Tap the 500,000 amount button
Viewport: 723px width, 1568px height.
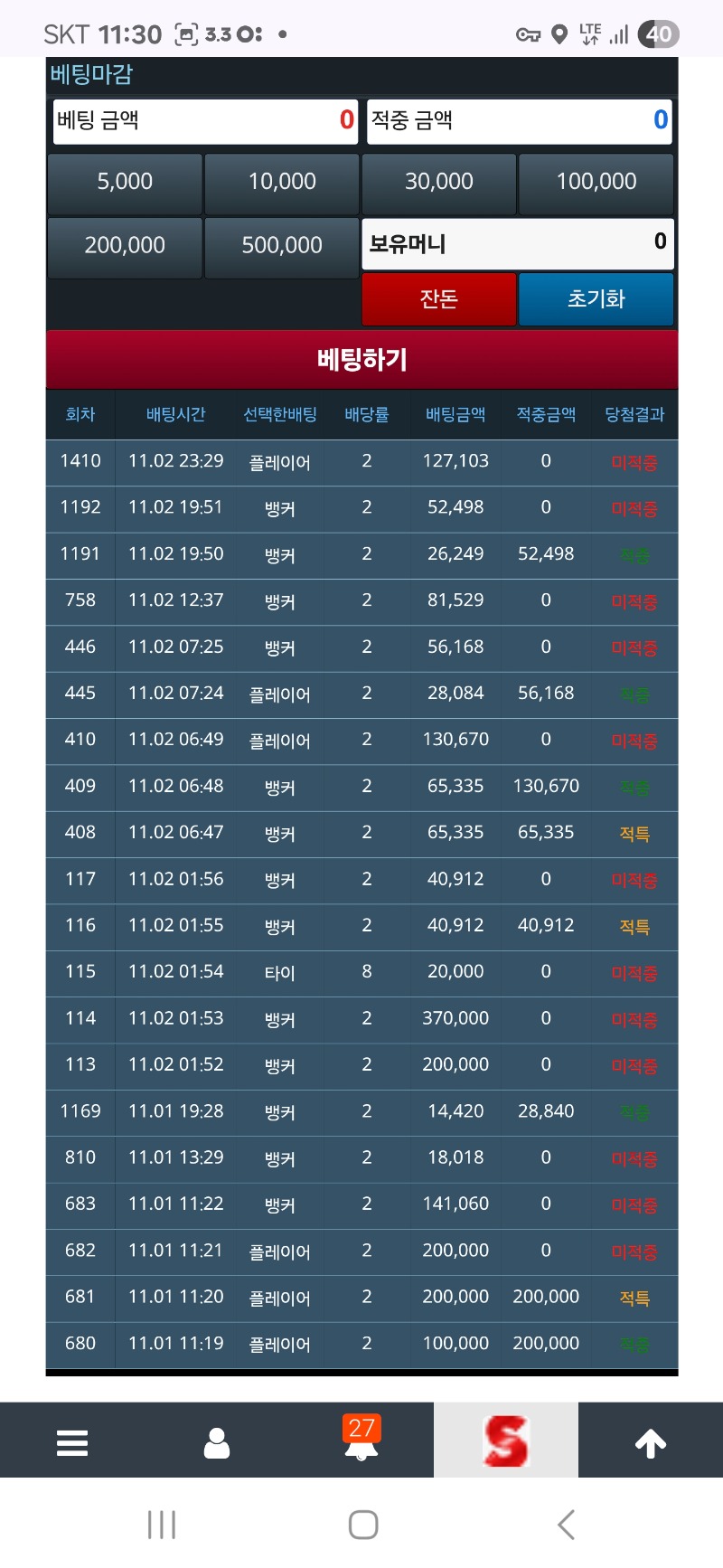(x=282, y=246)
